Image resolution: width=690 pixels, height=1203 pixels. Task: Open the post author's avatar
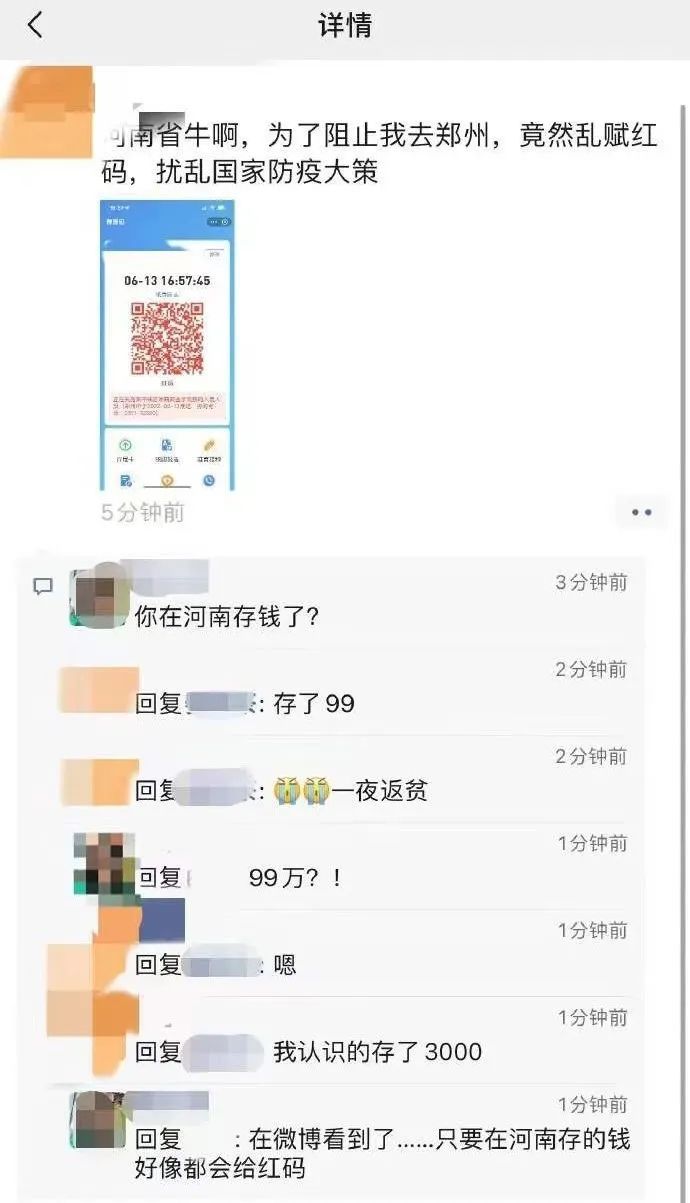click(47, 112)
